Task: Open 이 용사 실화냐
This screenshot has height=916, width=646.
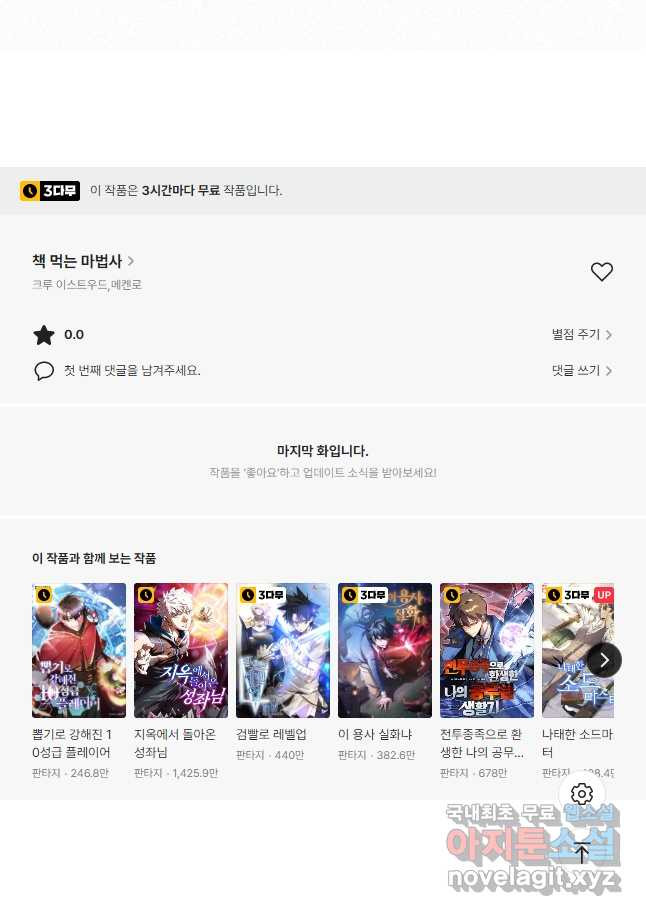Action: (x=385, y=651)
